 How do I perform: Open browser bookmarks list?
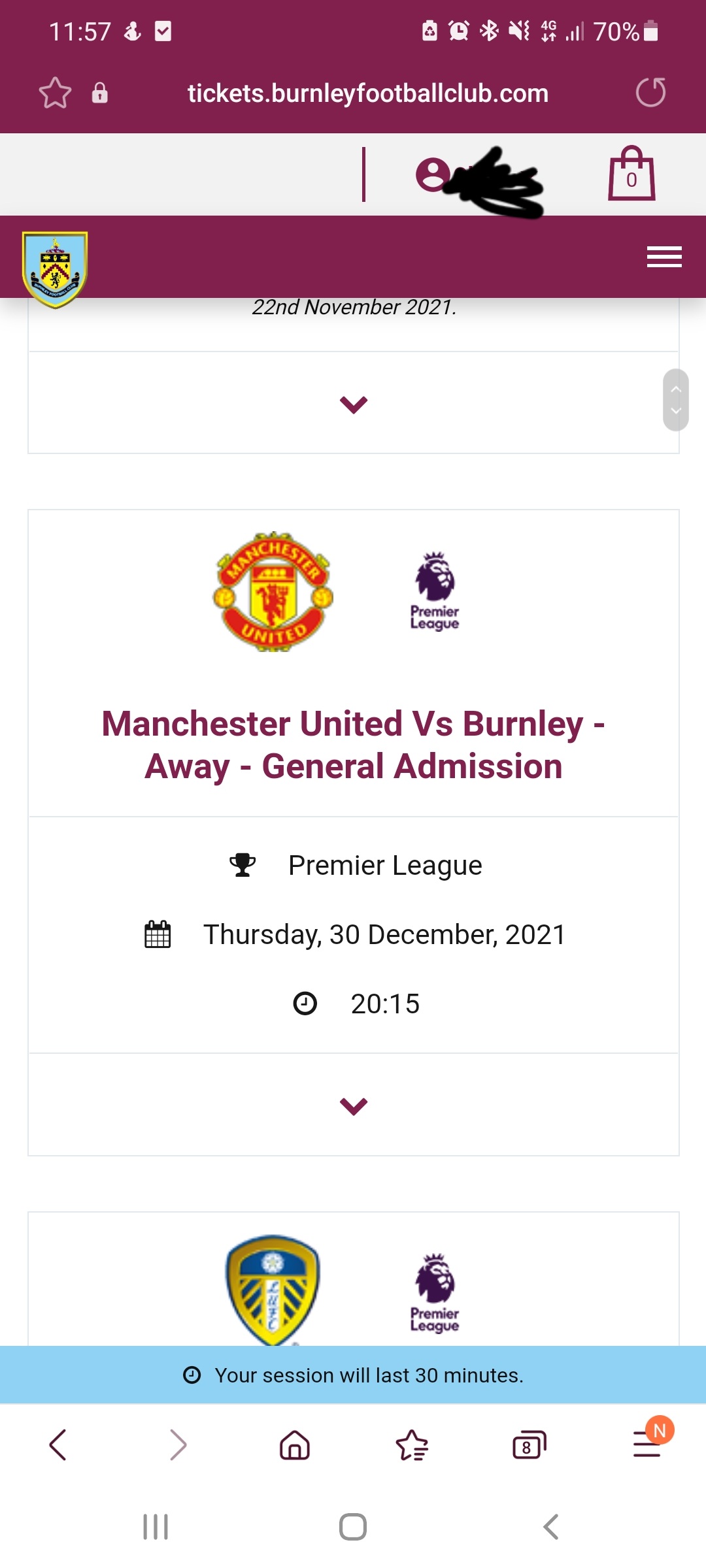click(x=412, y=1445)
